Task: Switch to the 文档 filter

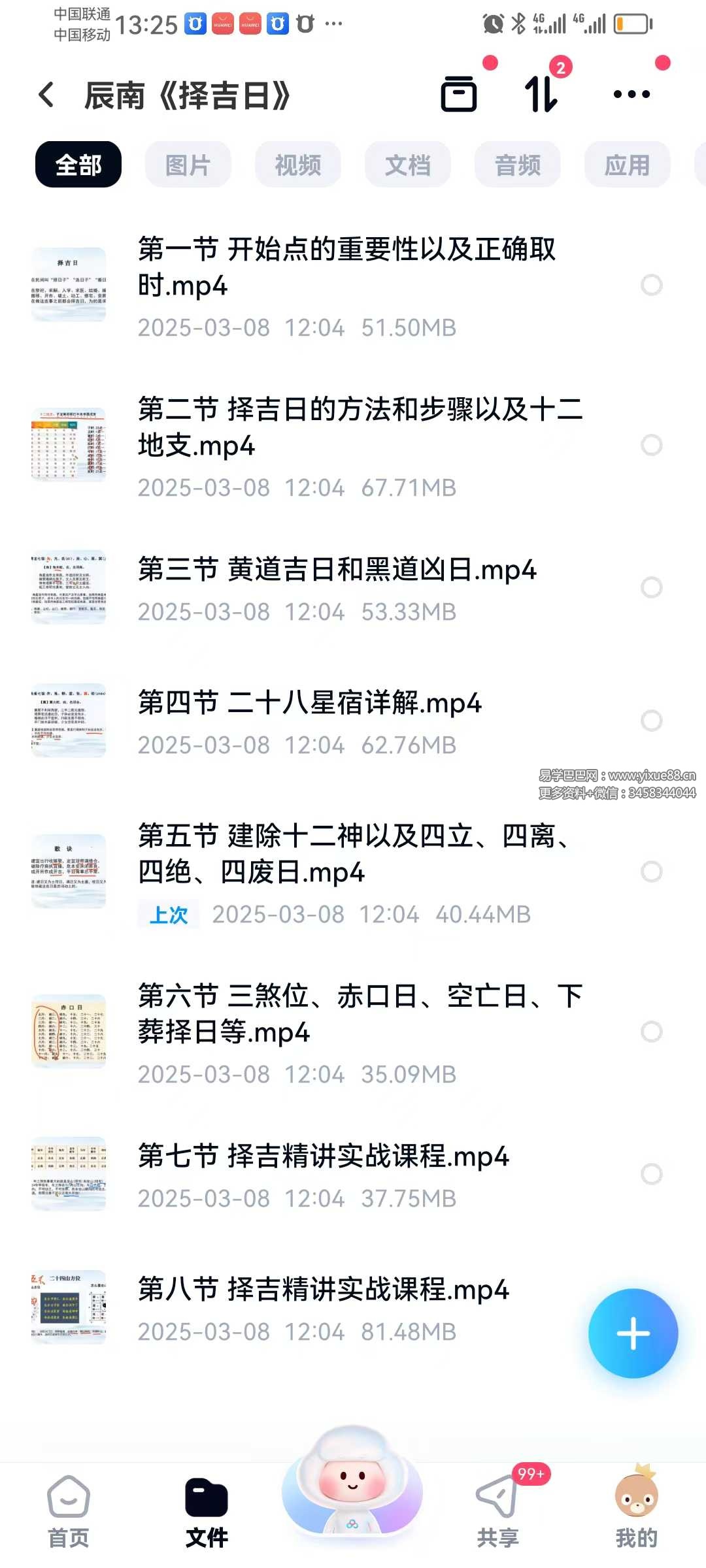Action: tap(407, 165)
